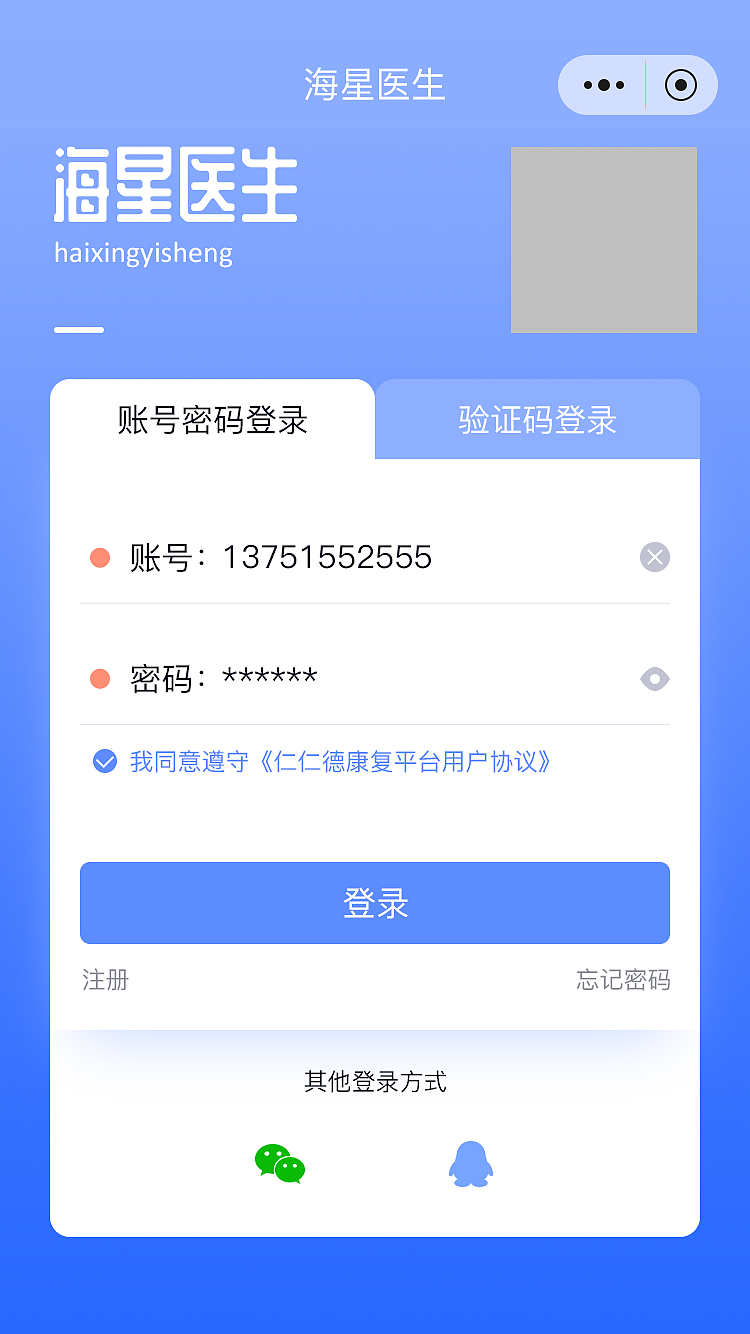Sign in with the QQ icon

pyautogui.click(x=470, y=1163)
